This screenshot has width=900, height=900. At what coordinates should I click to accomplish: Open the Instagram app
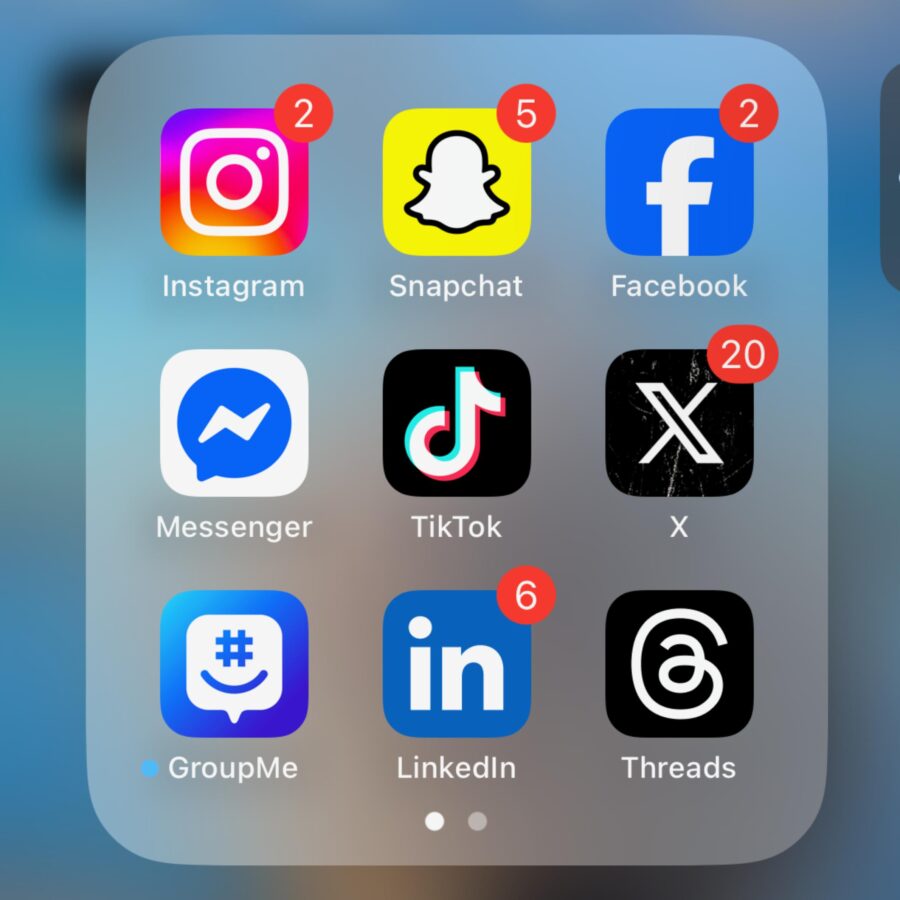point(234,182)
